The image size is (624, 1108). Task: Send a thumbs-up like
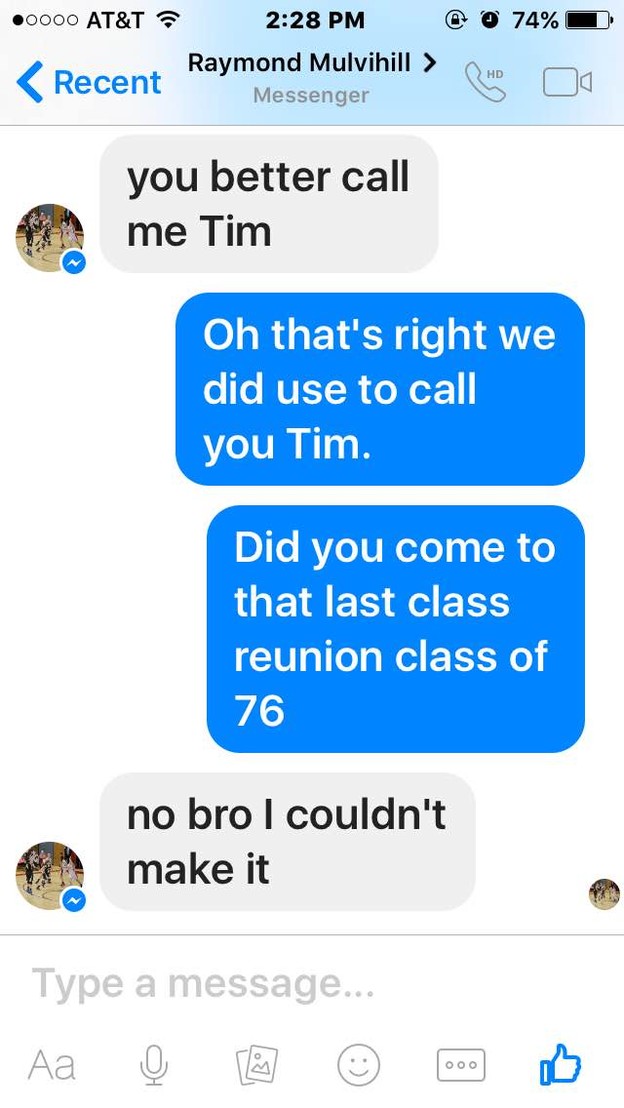(x=561, y=1065)
